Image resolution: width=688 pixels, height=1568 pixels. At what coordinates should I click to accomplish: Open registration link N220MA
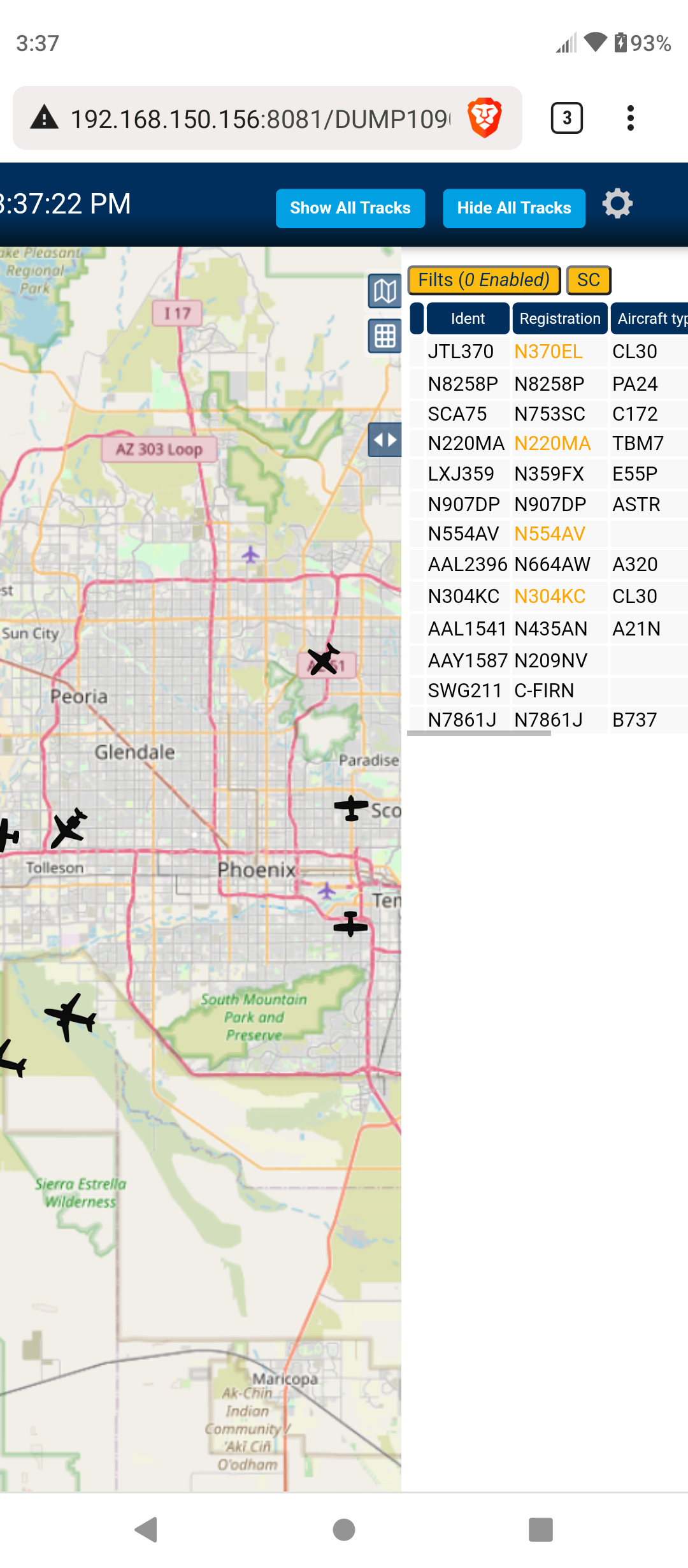(x=552, y=444)
